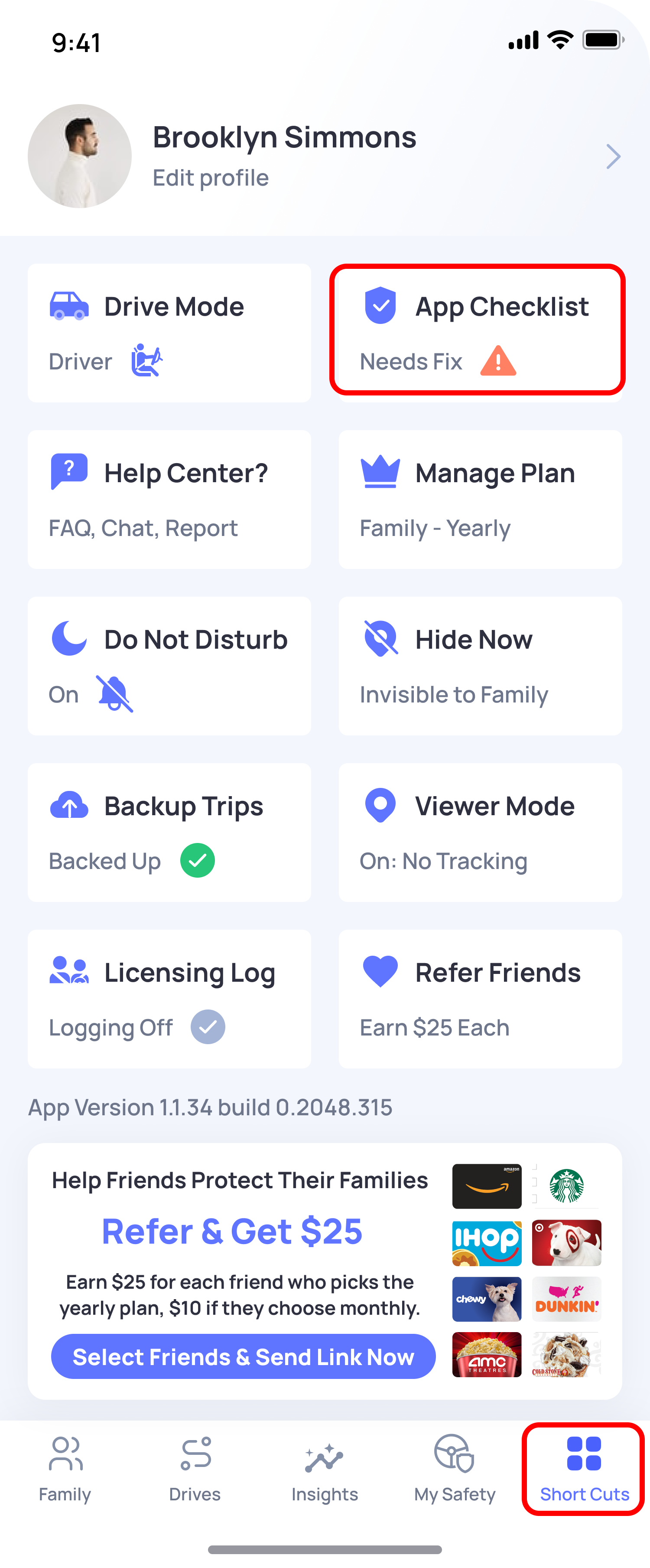The width and height of the screenshot is (650, 1568).
Task: Open the Backup Trips card
Action: click(x=169, y=832)
